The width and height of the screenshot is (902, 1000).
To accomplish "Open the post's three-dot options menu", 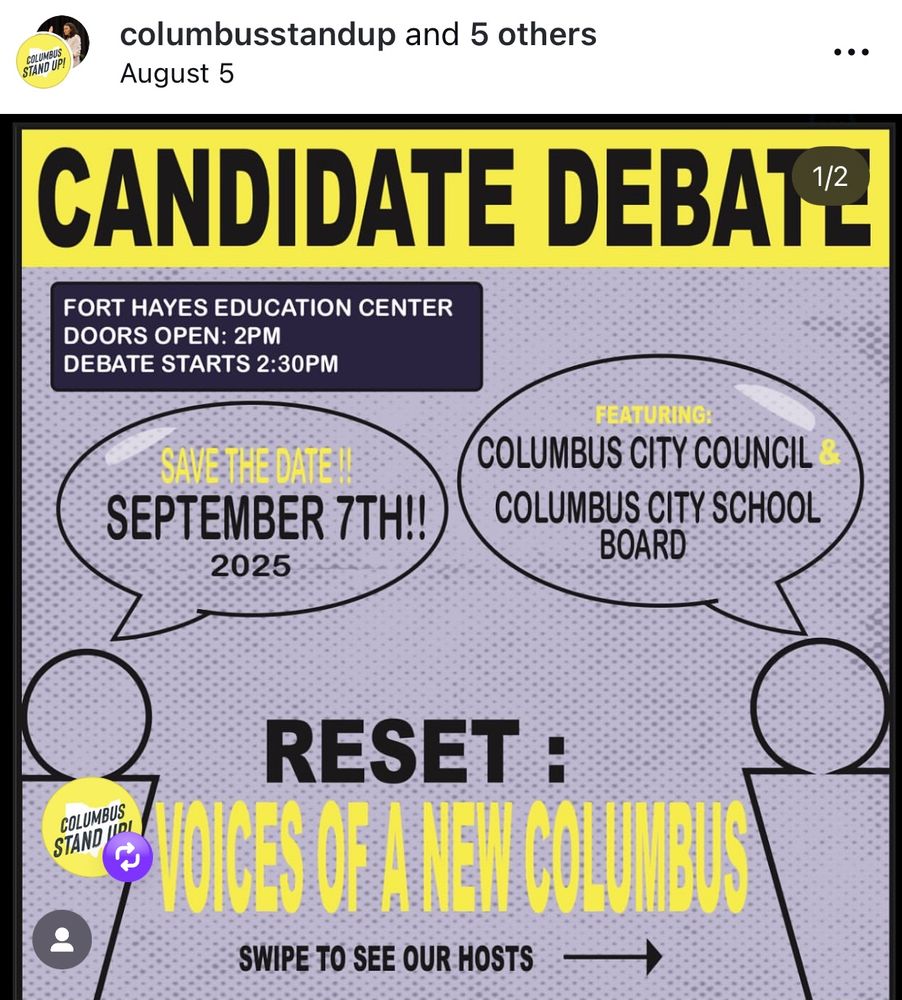I will [x=851, y=52].
